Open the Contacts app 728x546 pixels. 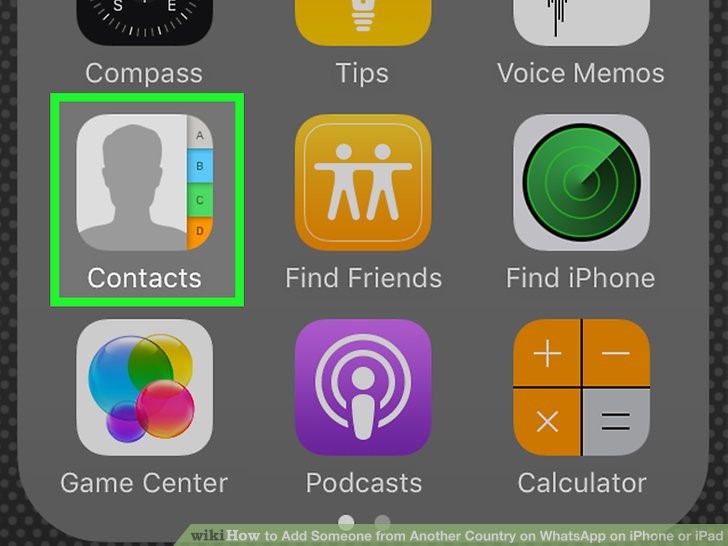click(x=144, y=183)
